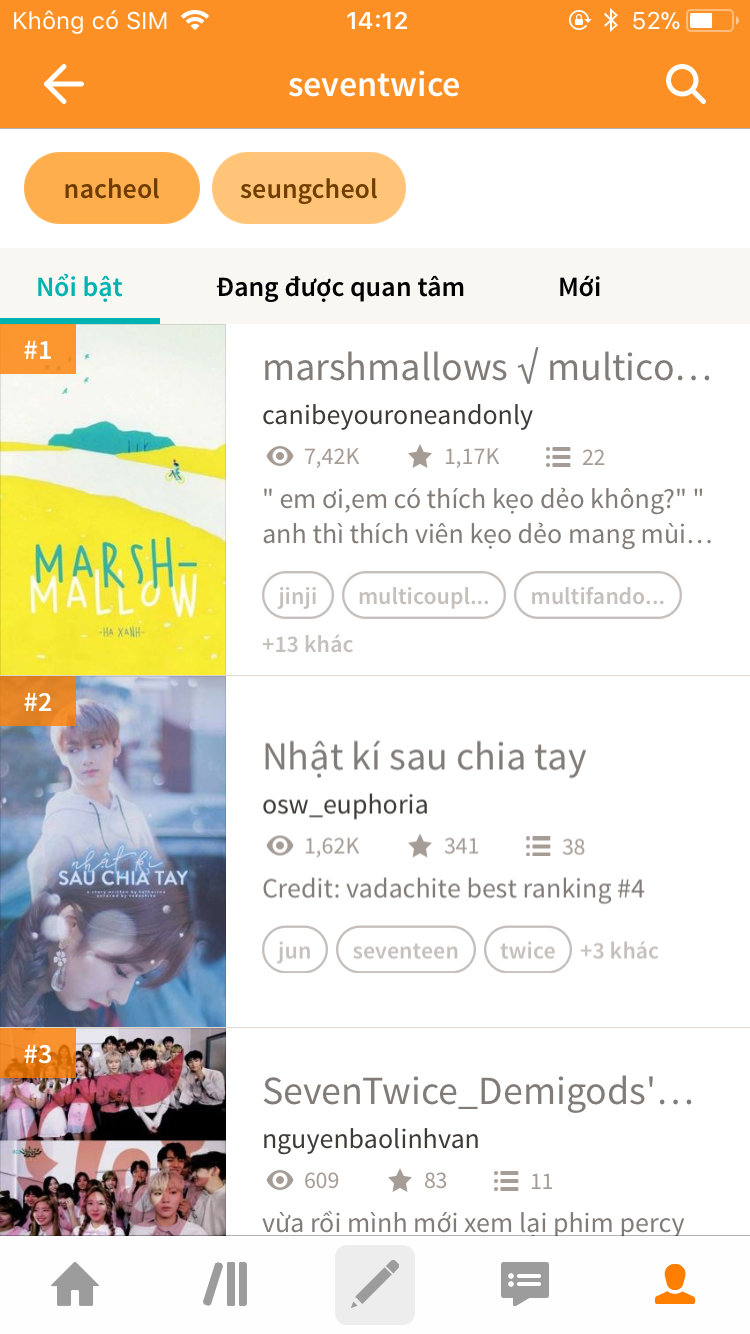
Task: Select the Nổi bật tab
Action: click(79, 288)
